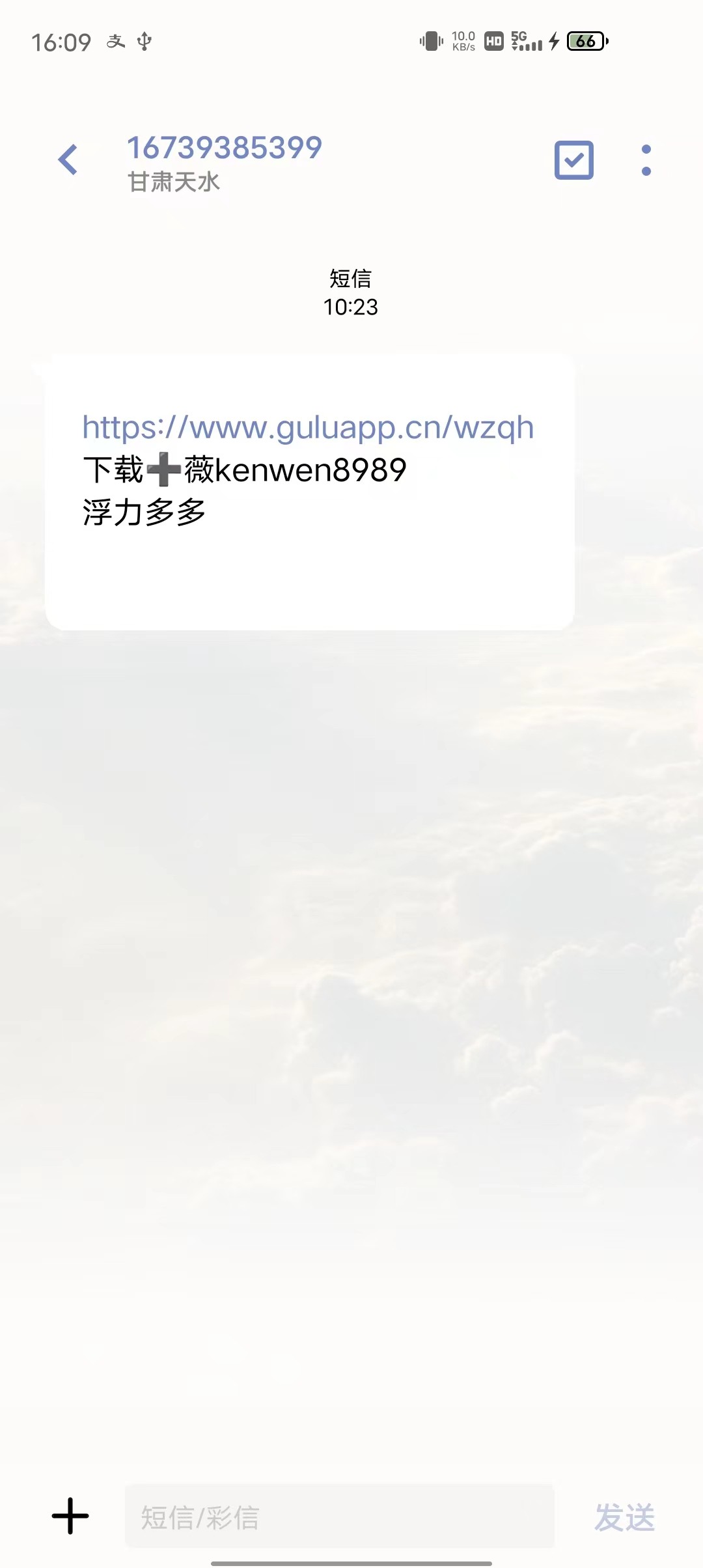Open sender number 16739385399 details
This screenshot has width=703, height=1568.
pyautogui.click(x=225, y=148)
